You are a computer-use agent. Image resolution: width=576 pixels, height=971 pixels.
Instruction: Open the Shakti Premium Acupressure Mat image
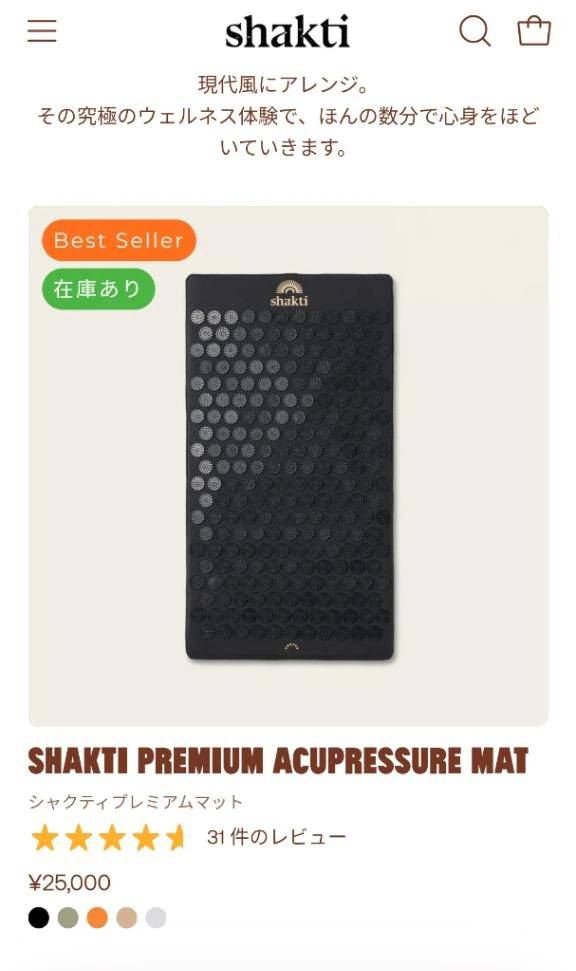[x=288, y=466]
